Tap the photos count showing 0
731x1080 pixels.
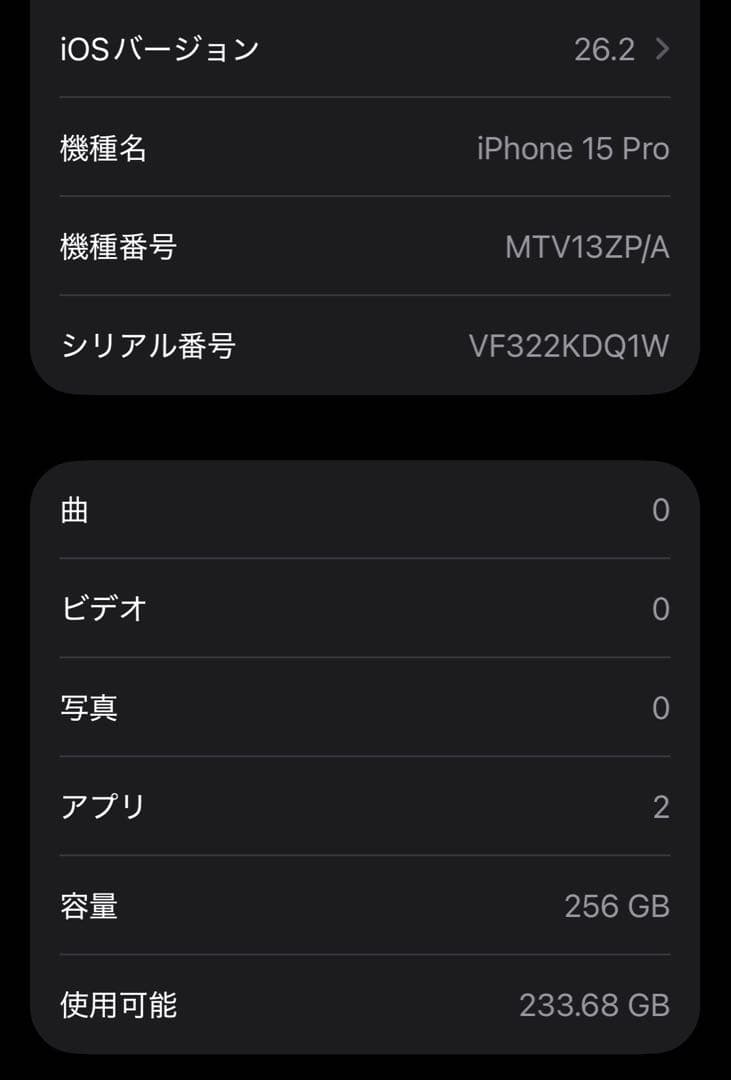point(662,708)
